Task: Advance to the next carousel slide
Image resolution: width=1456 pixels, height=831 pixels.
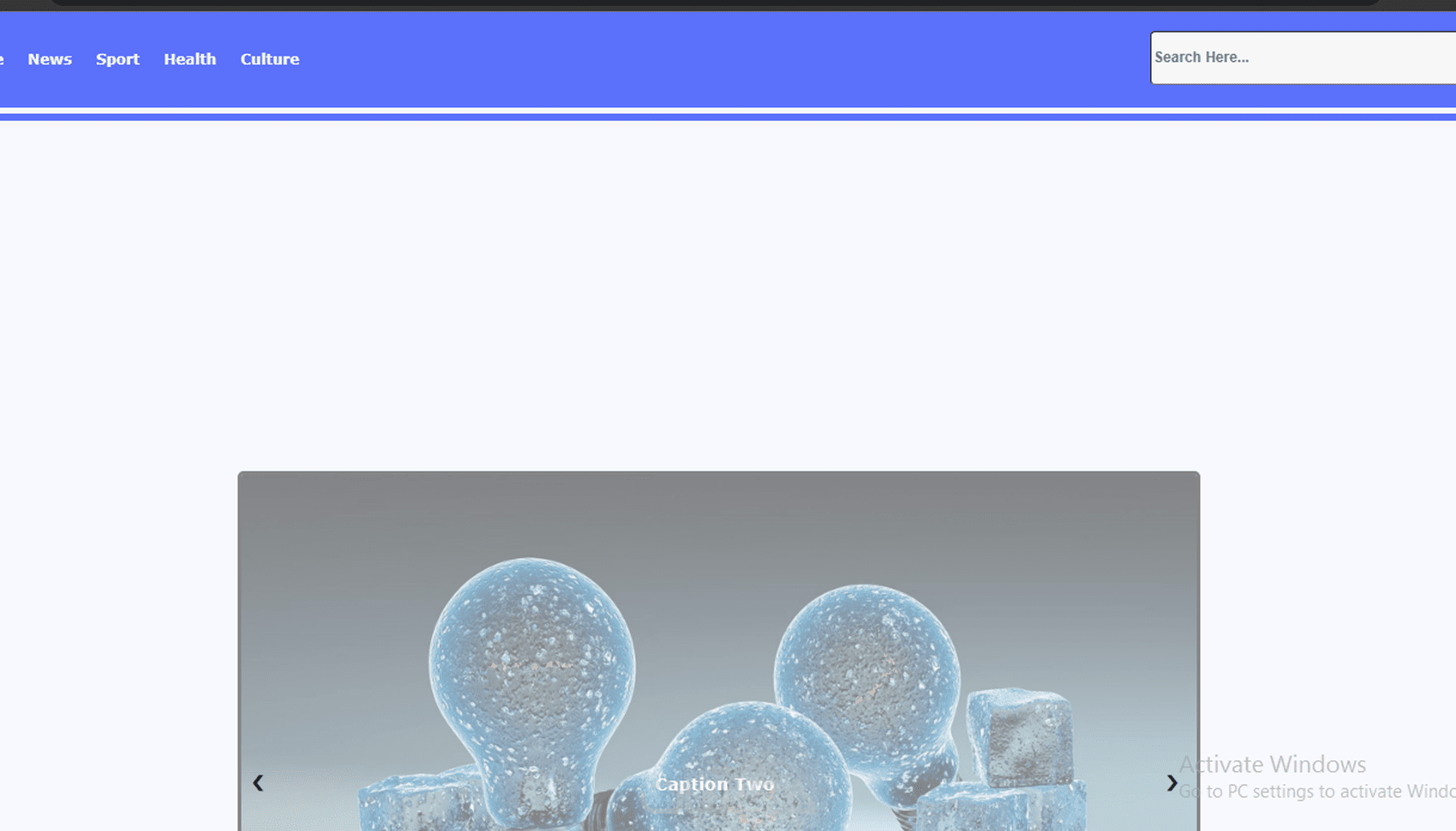Action: click(x=1172, y=783)
